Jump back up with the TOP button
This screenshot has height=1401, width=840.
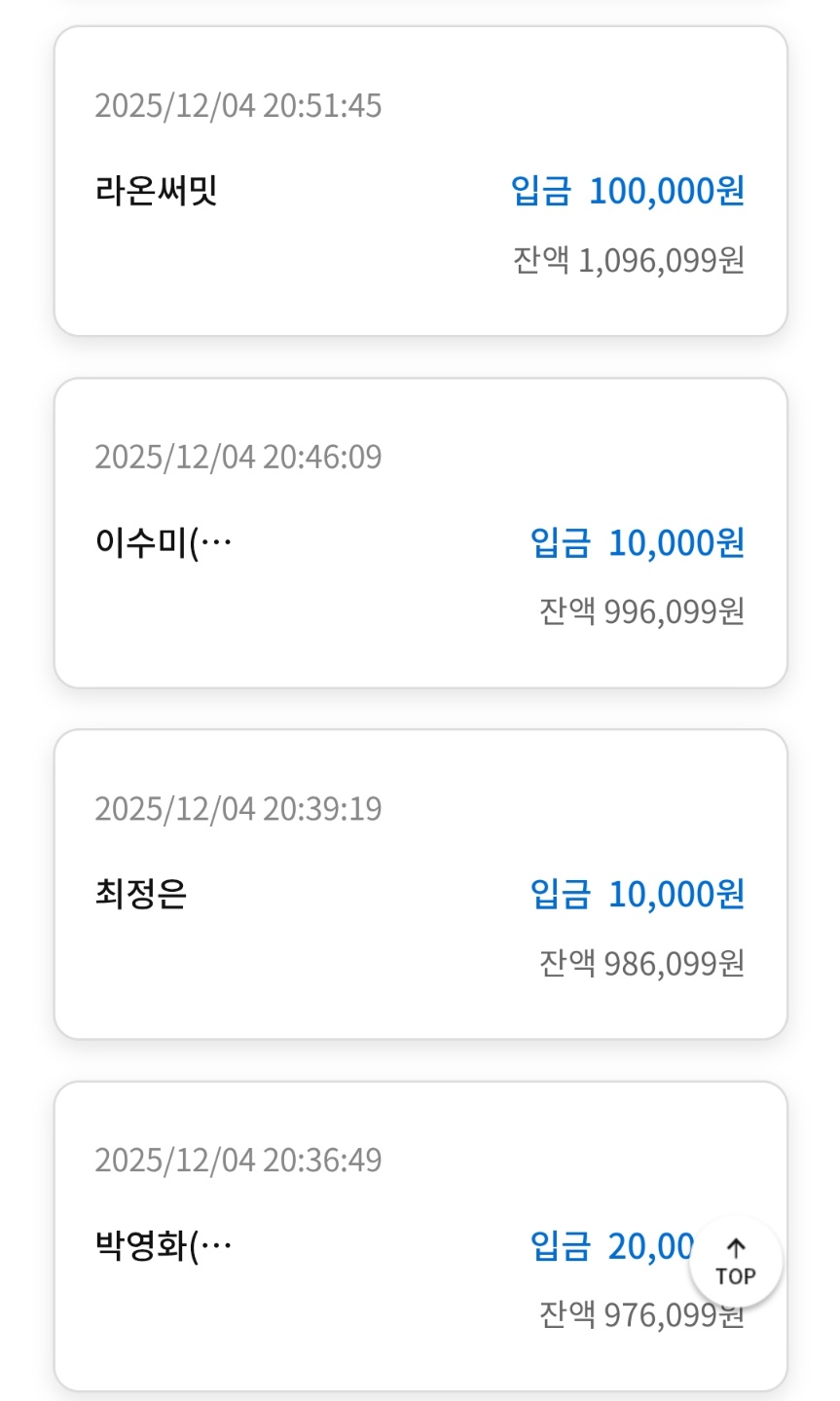pyautogui.click(x=735, y=1262)
